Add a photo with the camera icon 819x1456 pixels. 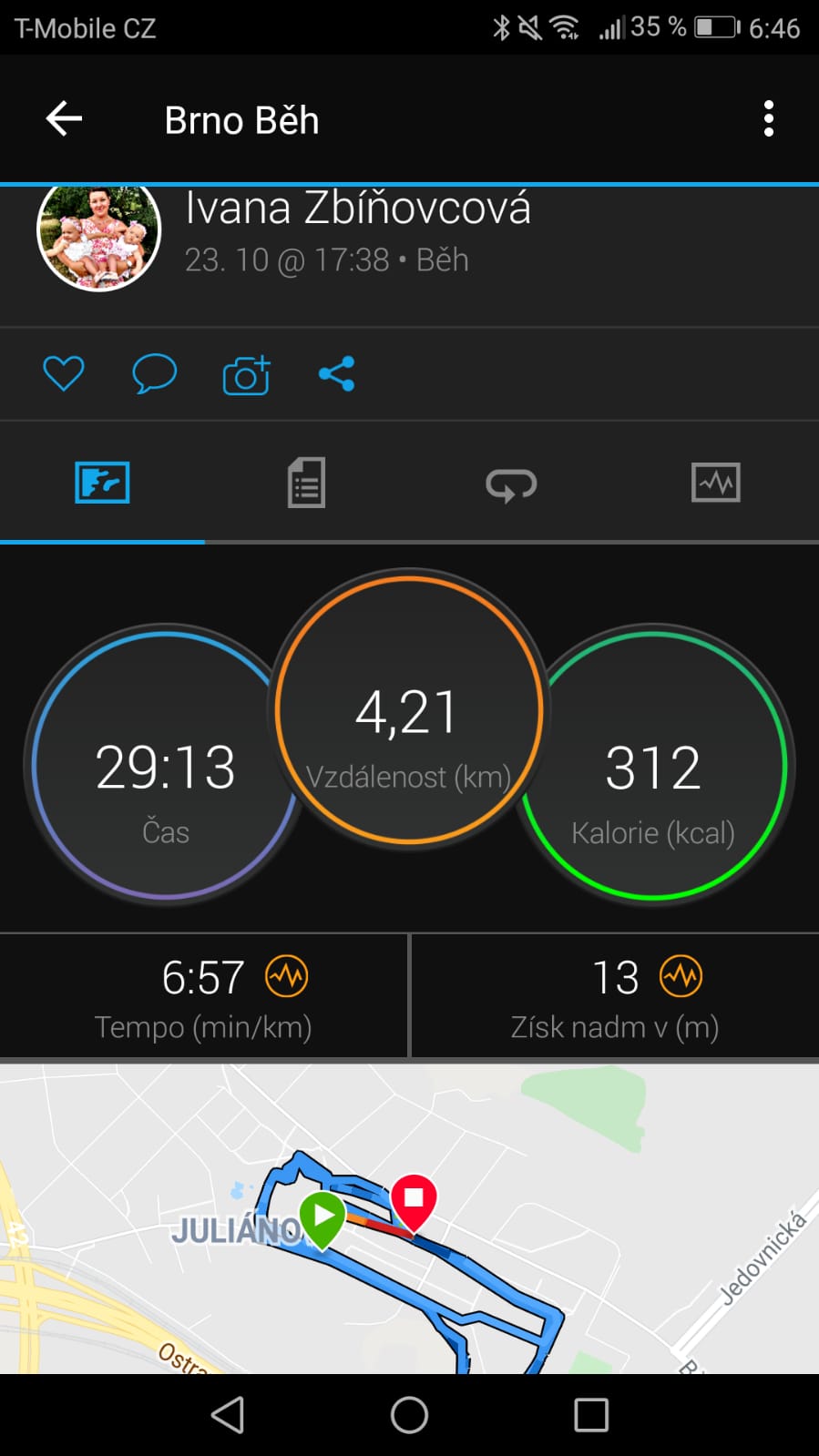tap(246, 374)
